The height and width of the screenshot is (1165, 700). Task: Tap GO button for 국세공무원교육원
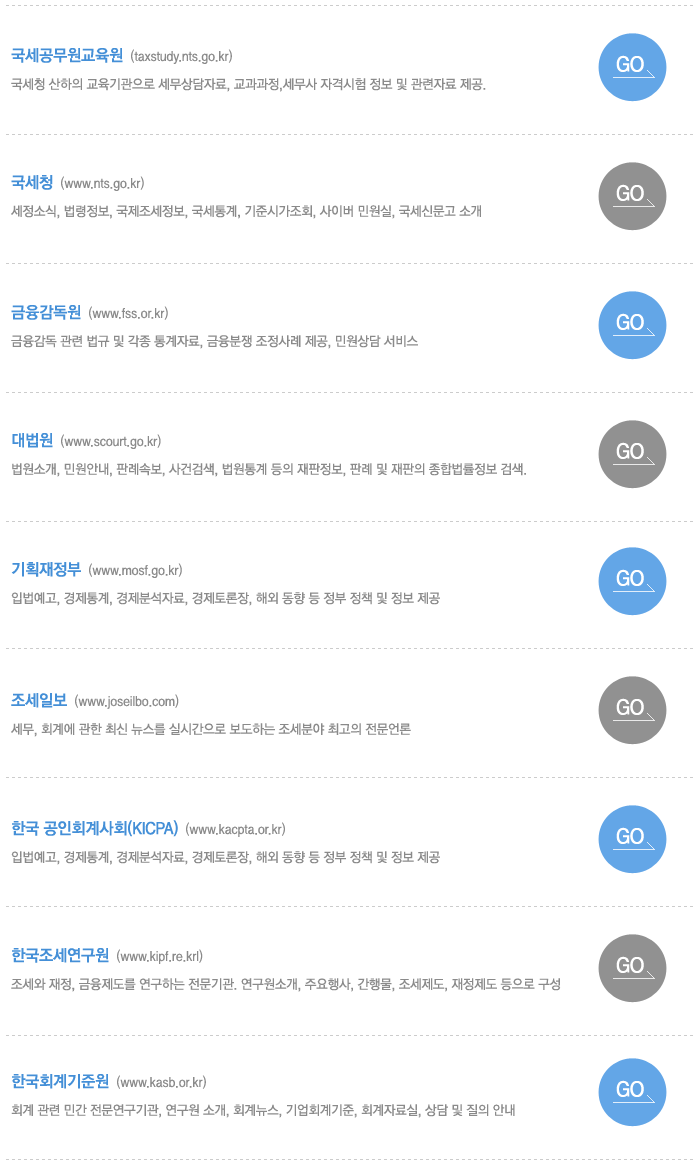pyautogui.click(x=632, y=67)
